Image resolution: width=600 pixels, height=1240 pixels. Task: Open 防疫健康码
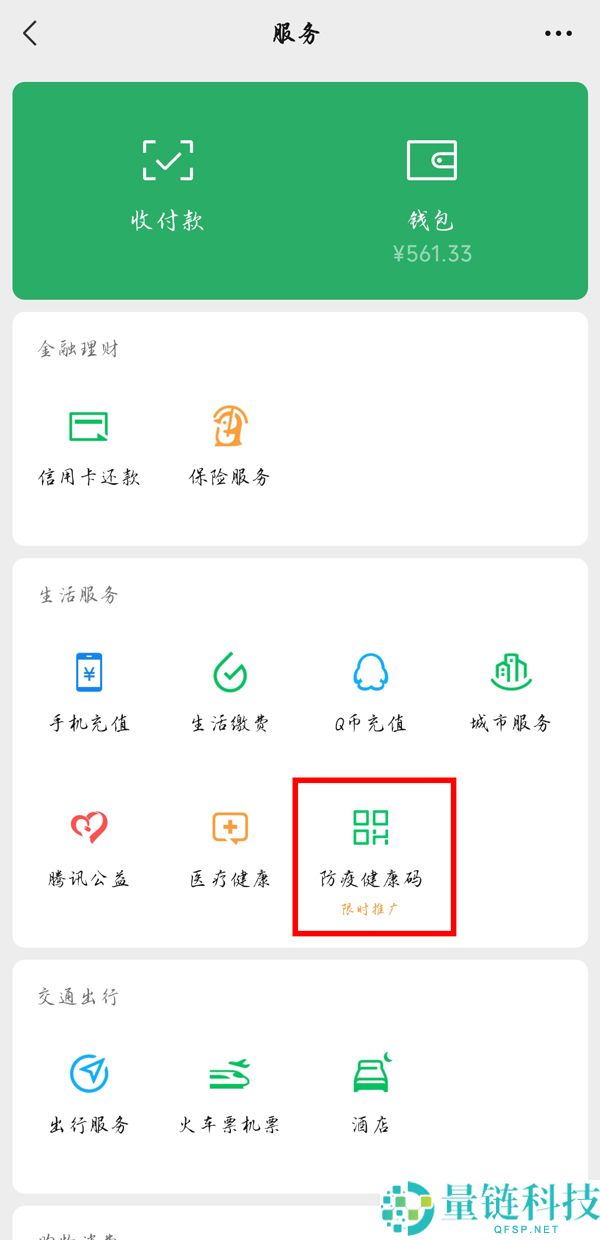point(371,850)
